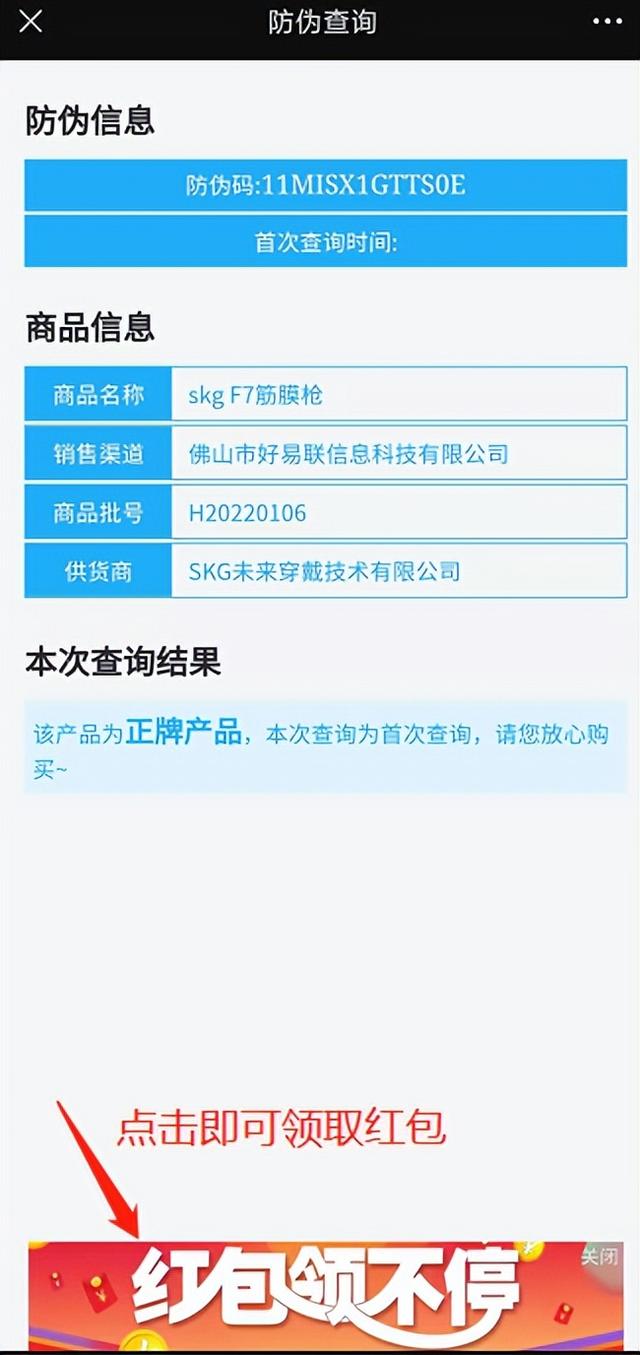640x1355 pixels.
Task: Open the three-dot more options menu
Action: tap(608, 22)
